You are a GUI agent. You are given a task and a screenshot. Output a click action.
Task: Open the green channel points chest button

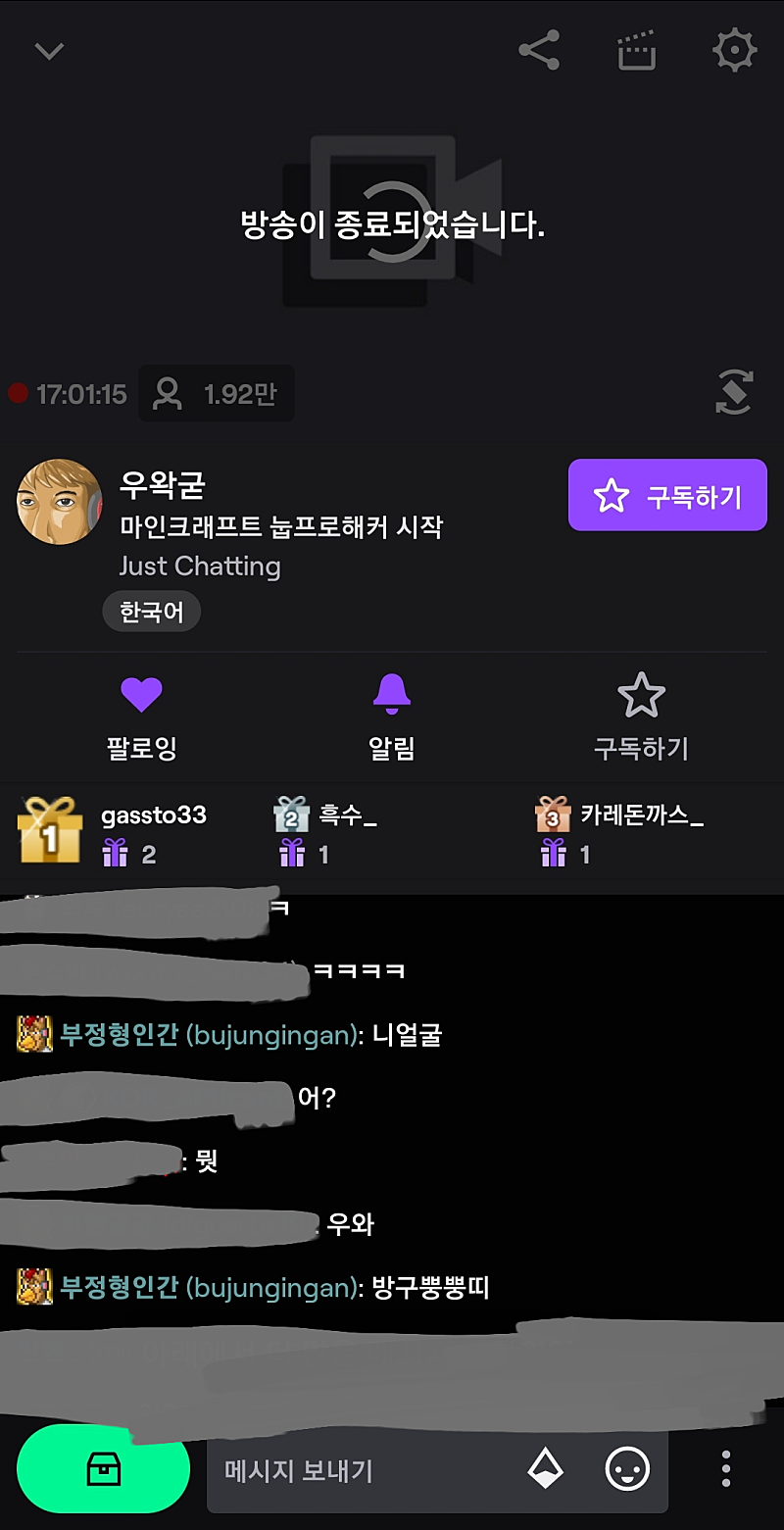(x=103, y=1468)
